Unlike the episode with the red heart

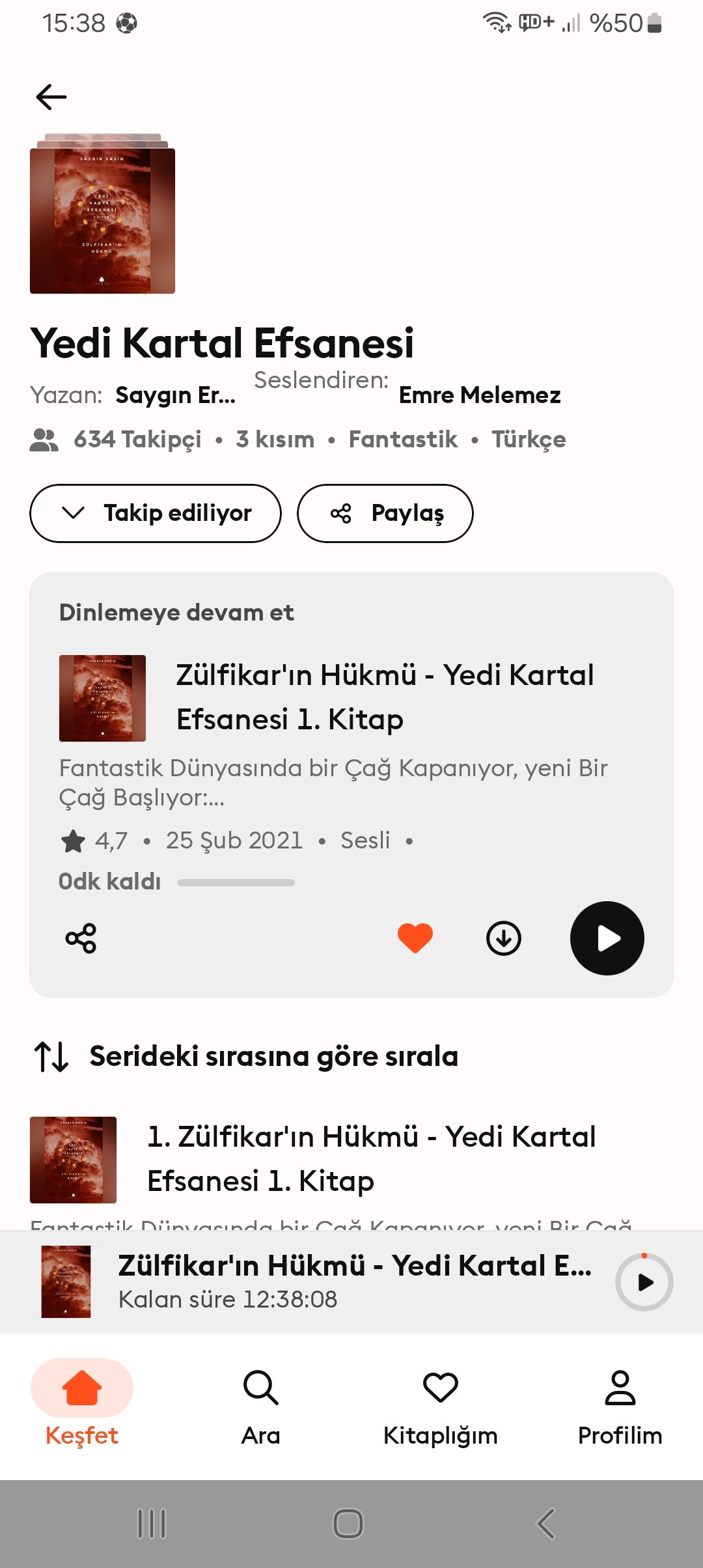pyautogui.click(x=415, y=938)
